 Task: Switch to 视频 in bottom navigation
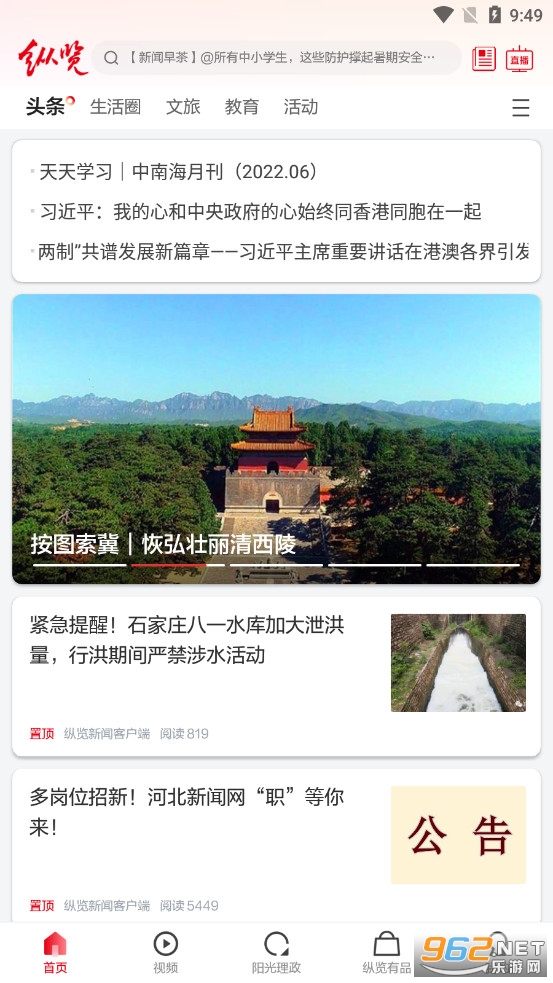166,952
